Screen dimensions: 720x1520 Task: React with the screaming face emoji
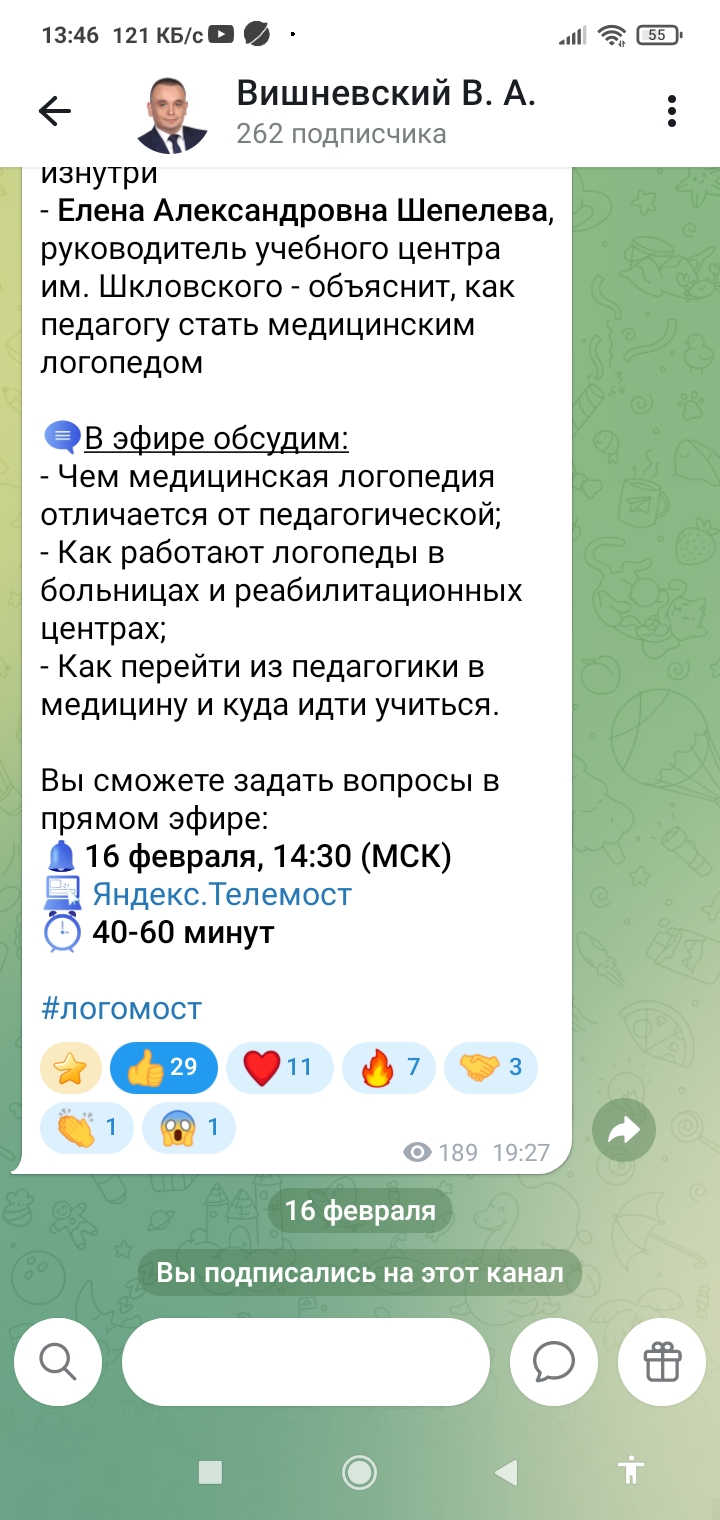[x=188, y=1129]
